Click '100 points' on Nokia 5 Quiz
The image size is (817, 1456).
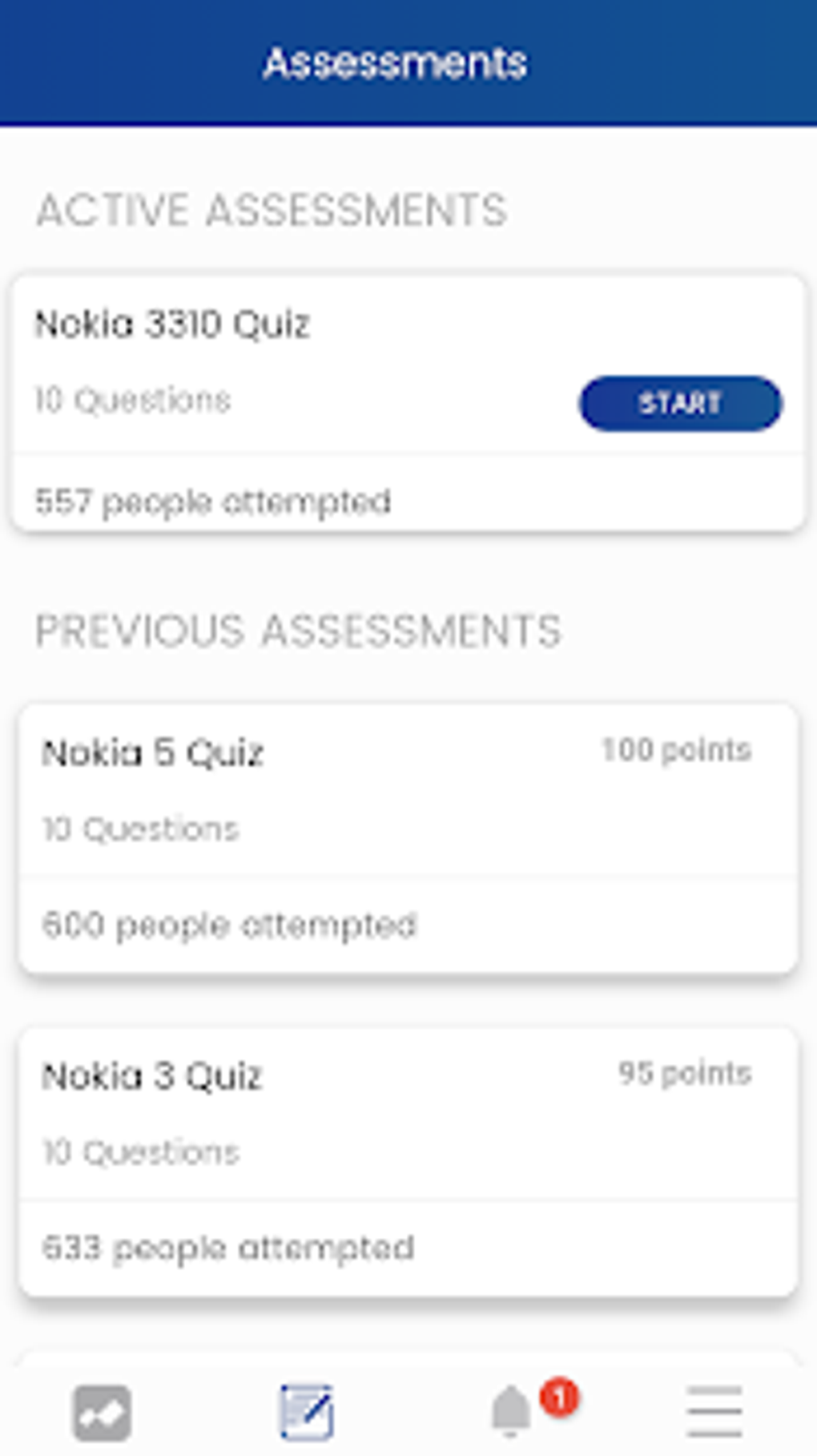pos(676,749)
